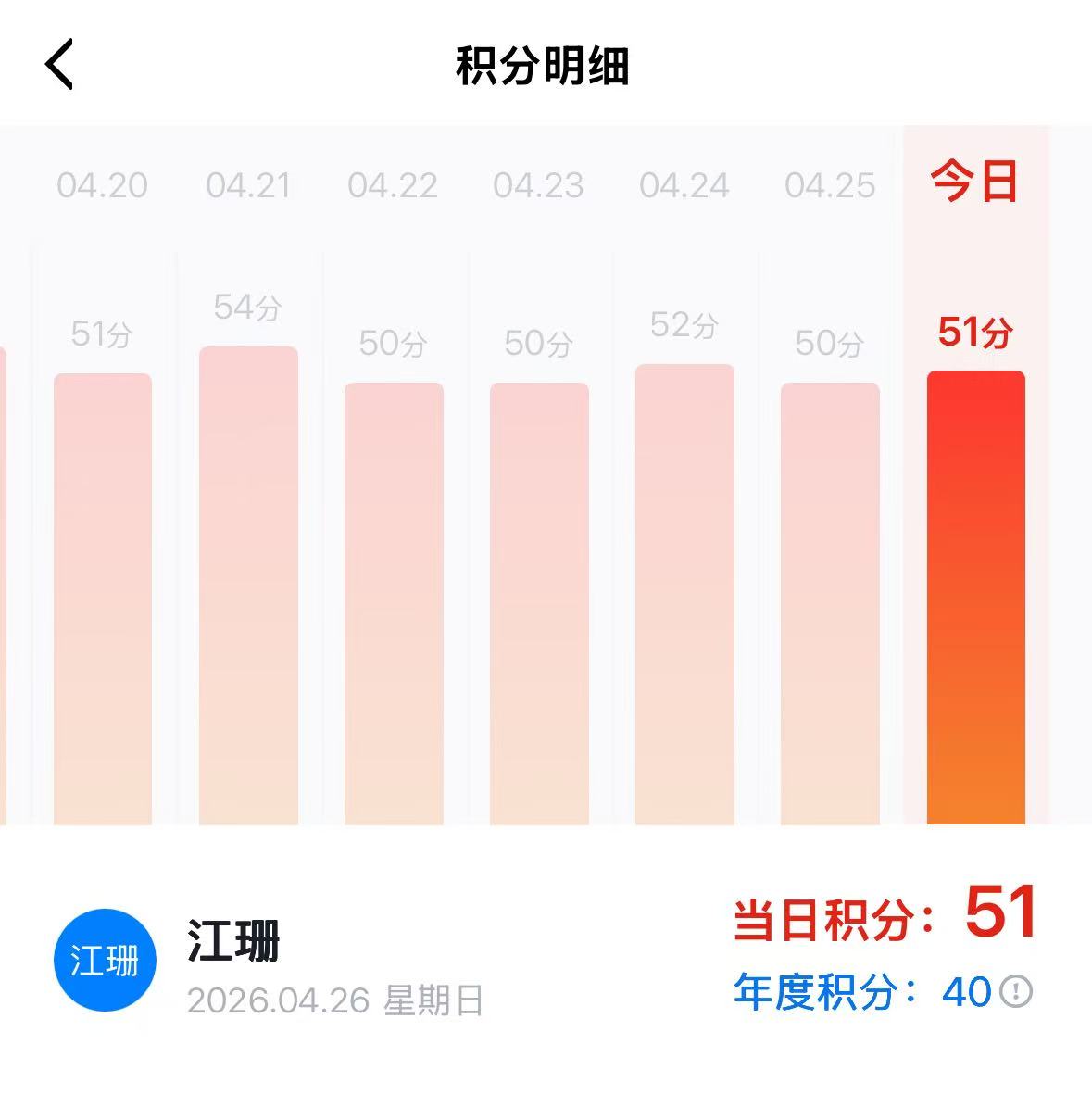Select the 04.22 bar showing 50分

tap(394, 604)
